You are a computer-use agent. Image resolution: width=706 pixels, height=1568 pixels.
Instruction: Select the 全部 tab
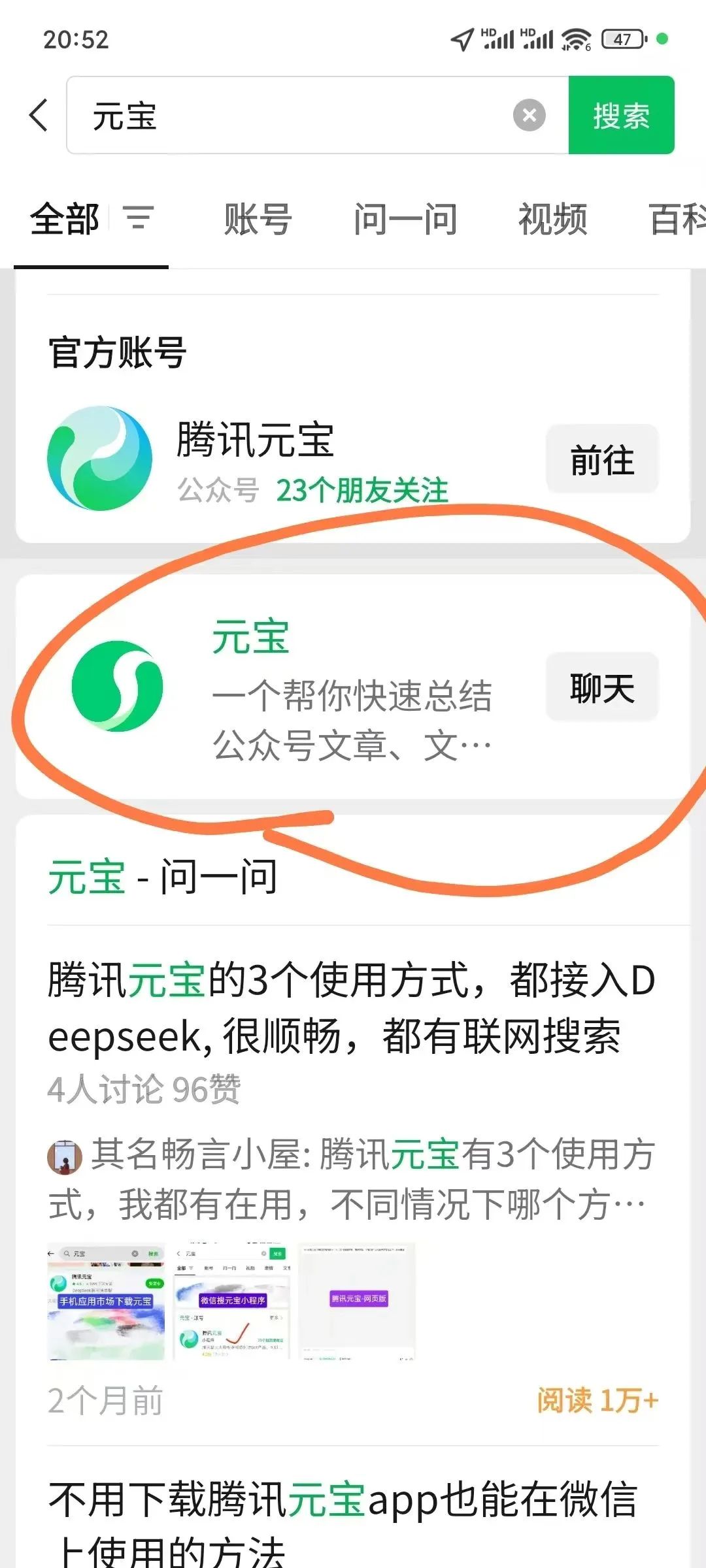point(64,219)
